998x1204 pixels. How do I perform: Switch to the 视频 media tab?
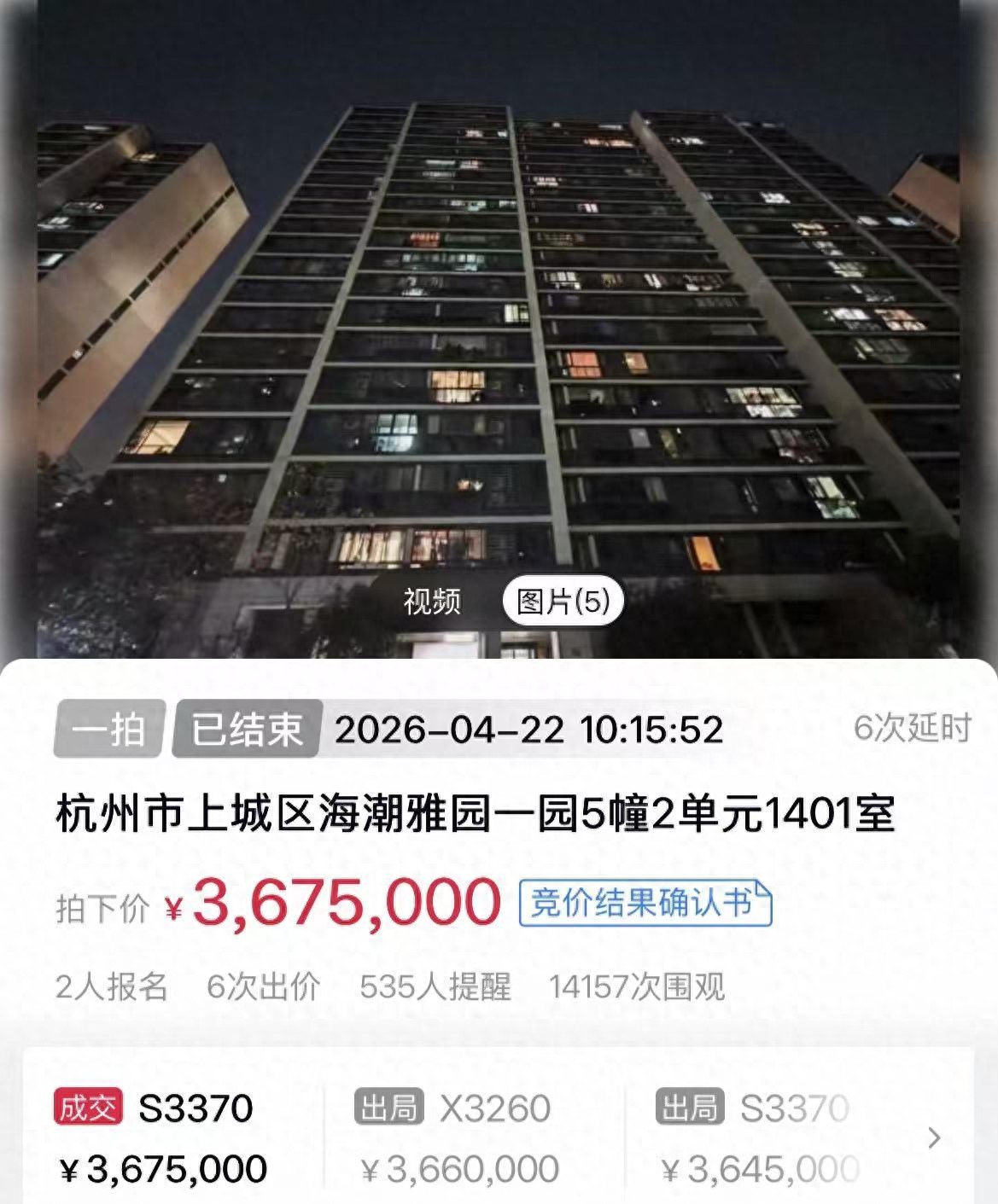coord(432,602)
